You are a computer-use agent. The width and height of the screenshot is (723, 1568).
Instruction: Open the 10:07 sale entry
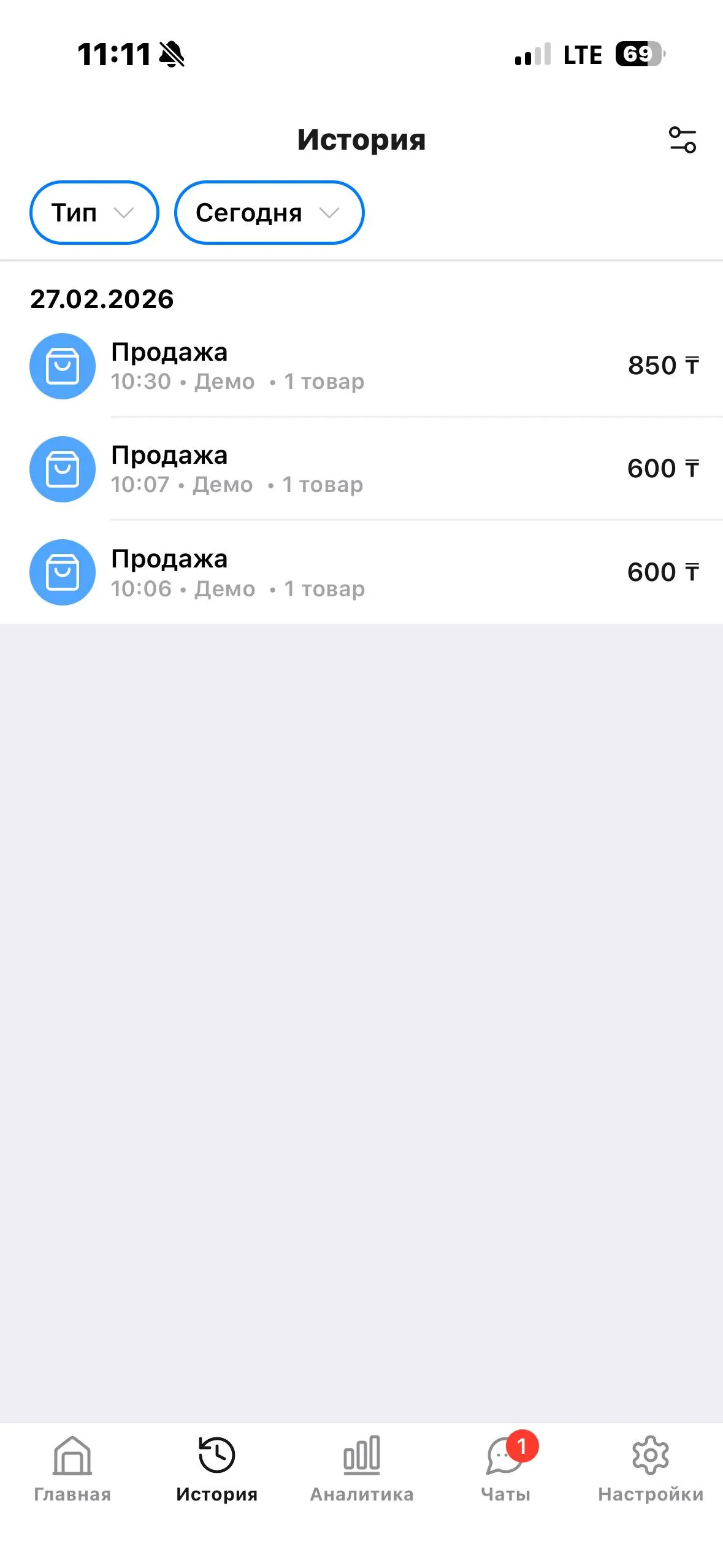362,469
